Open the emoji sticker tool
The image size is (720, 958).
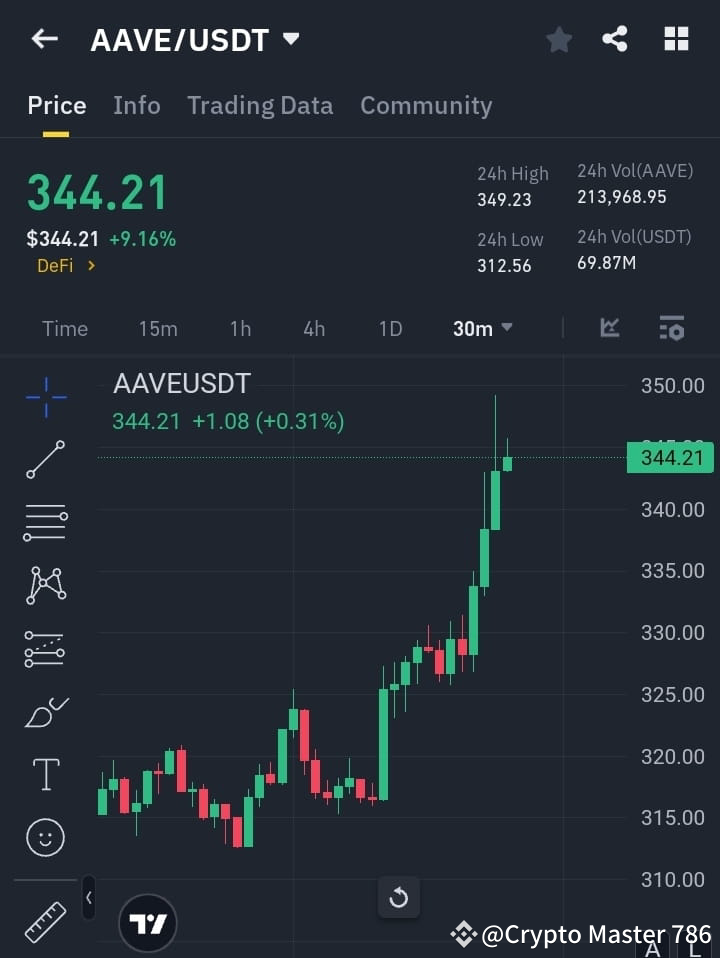45,837
